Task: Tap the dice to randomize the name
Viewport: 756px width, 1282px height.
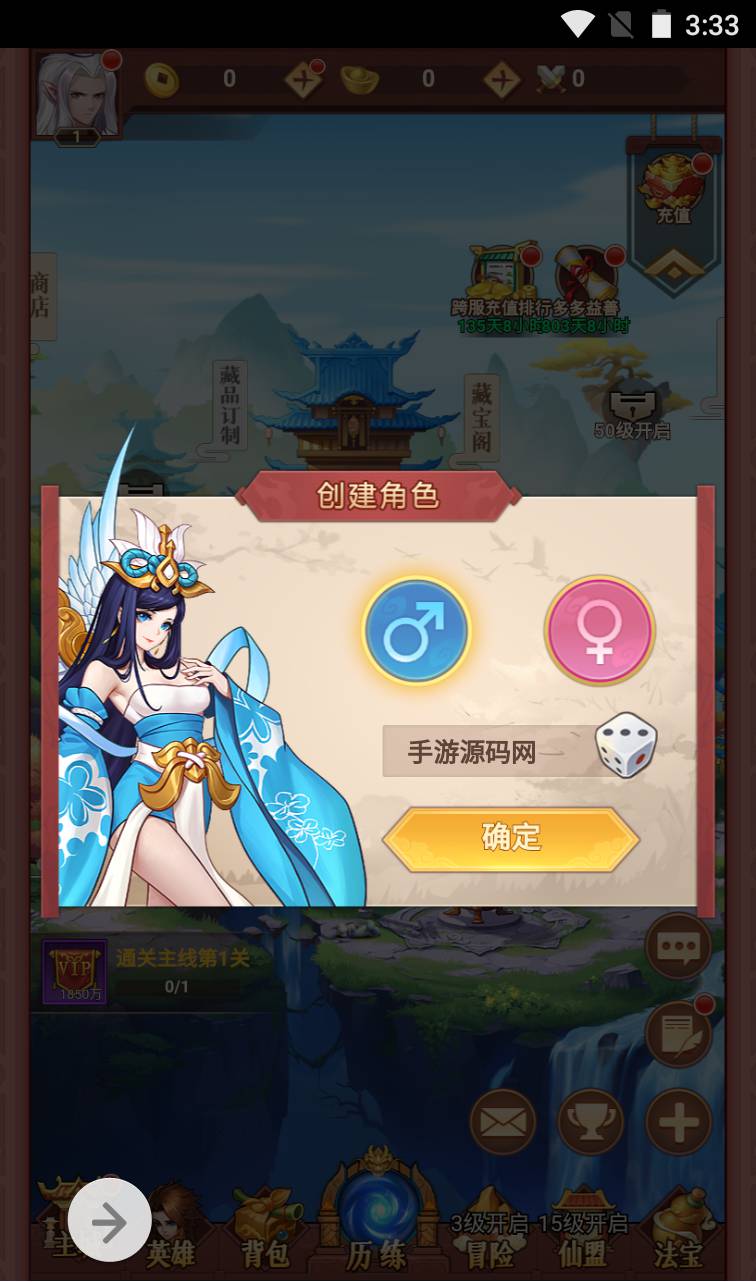Action: coord(626,746)
